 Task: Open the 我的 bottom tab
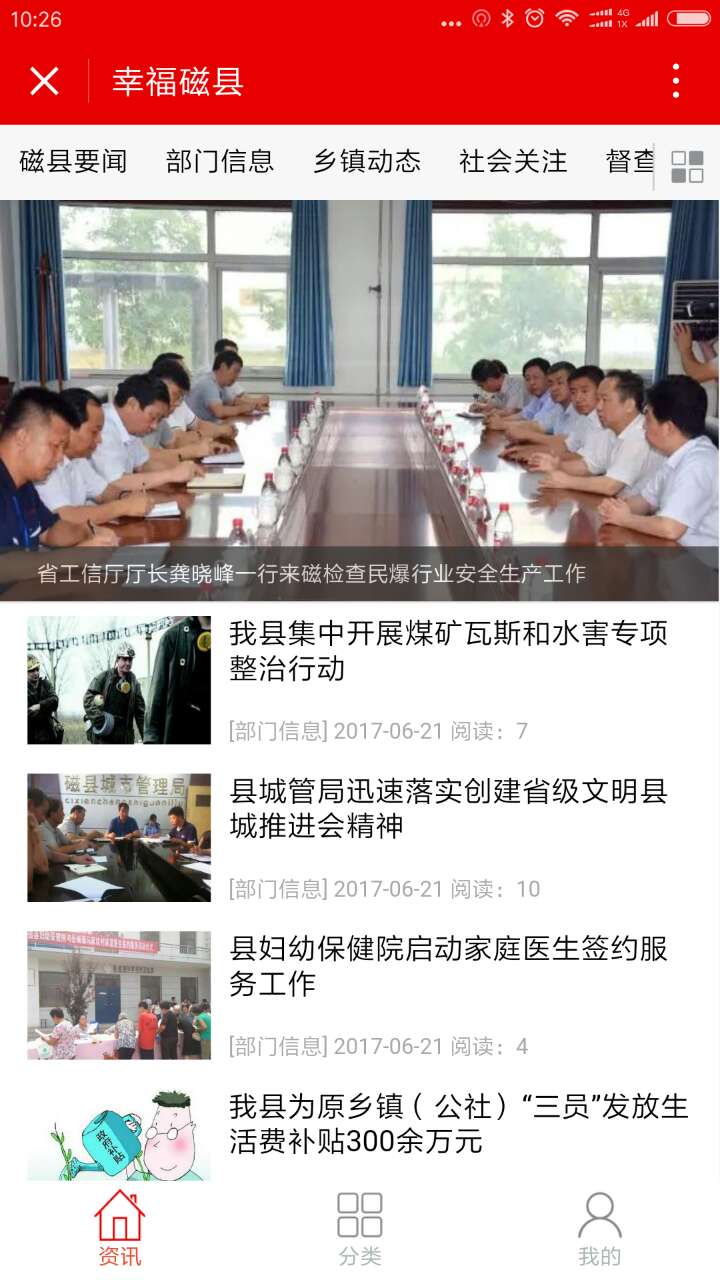[x=600, y=1229]
